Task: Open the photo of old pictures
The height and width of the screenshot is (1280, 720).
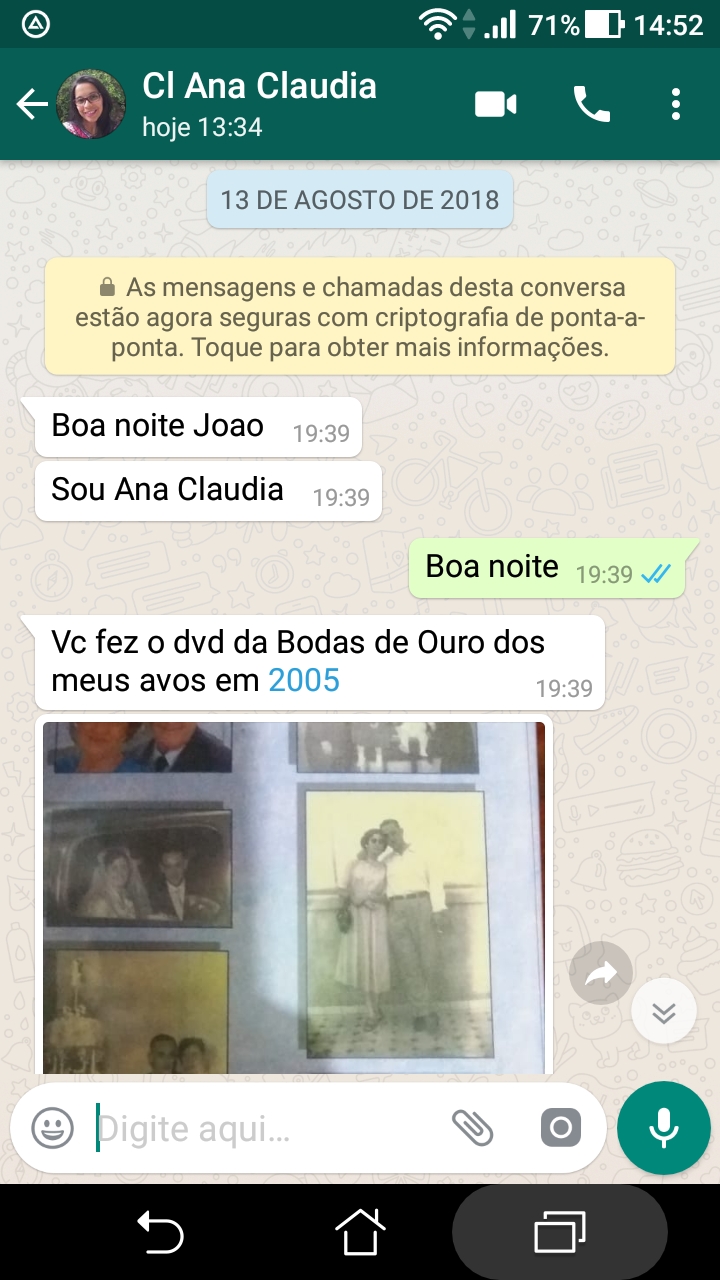Action: click(294, 895)
